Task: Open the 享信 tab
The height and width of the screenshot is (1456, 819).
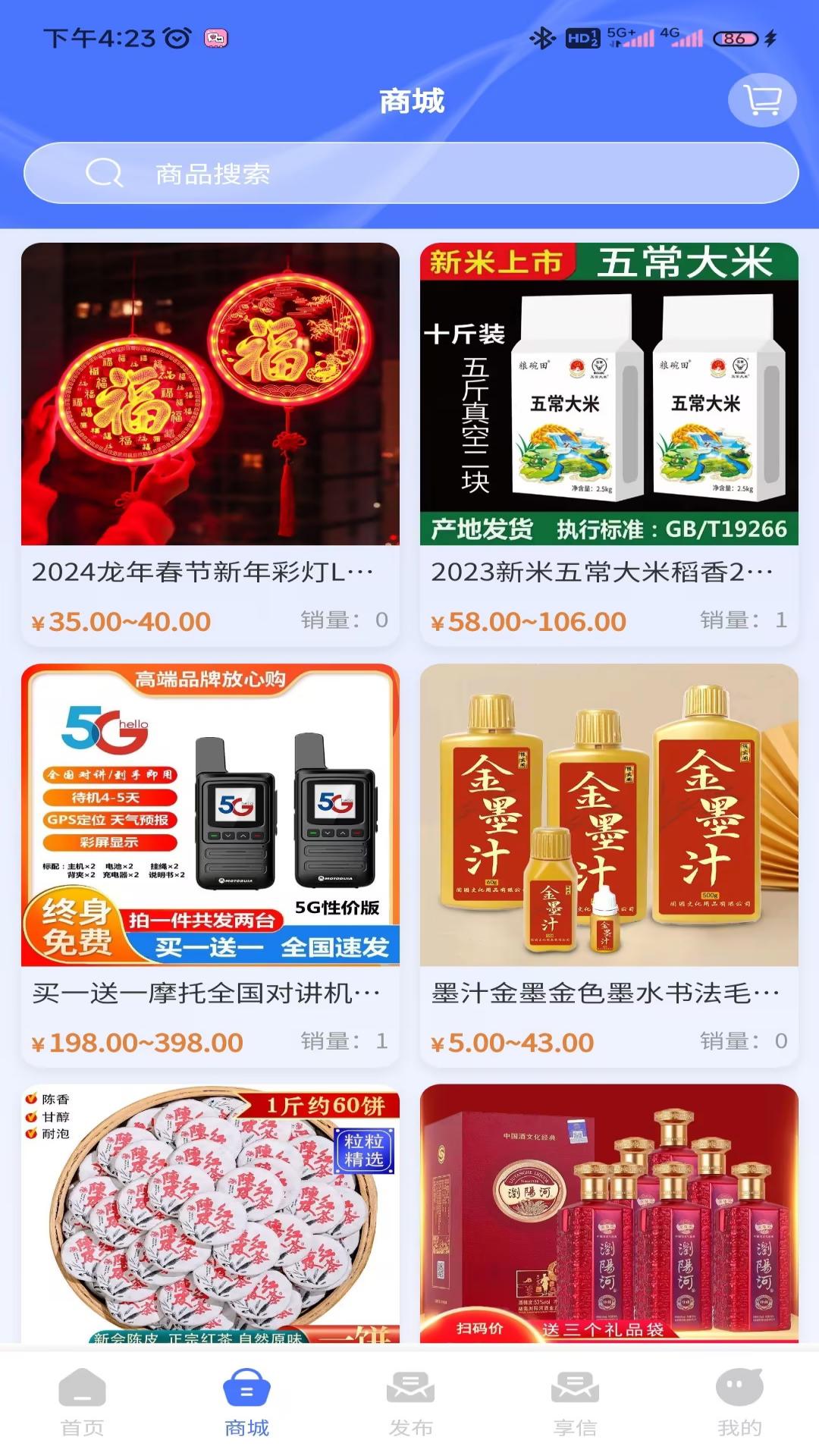Action: [575, 1403]
